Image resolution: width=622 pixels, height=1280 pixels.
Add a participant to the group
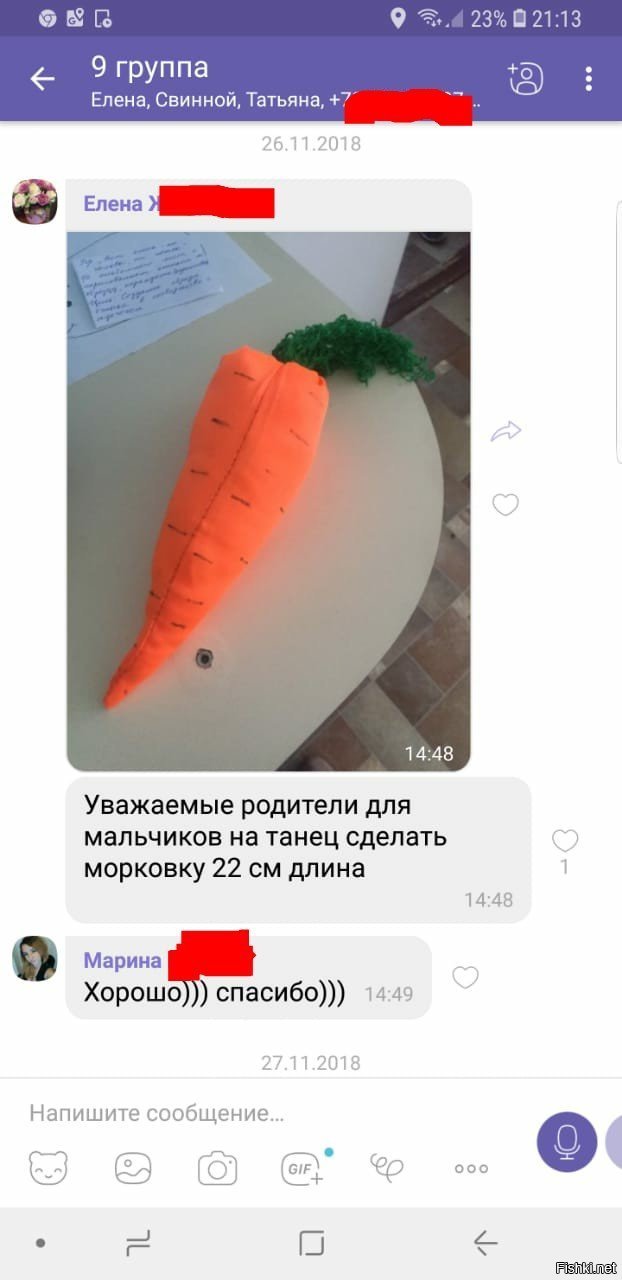[526, 79]
